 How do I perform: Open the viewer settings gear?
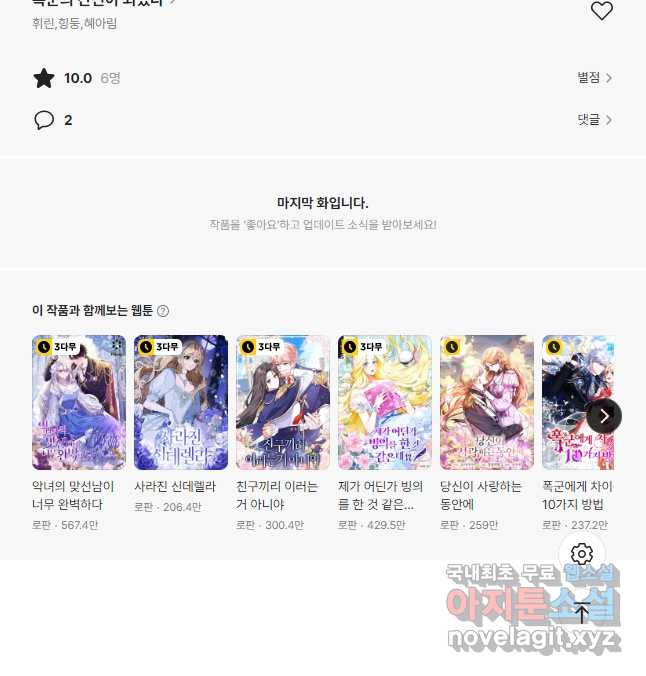(x=582, y=554)
